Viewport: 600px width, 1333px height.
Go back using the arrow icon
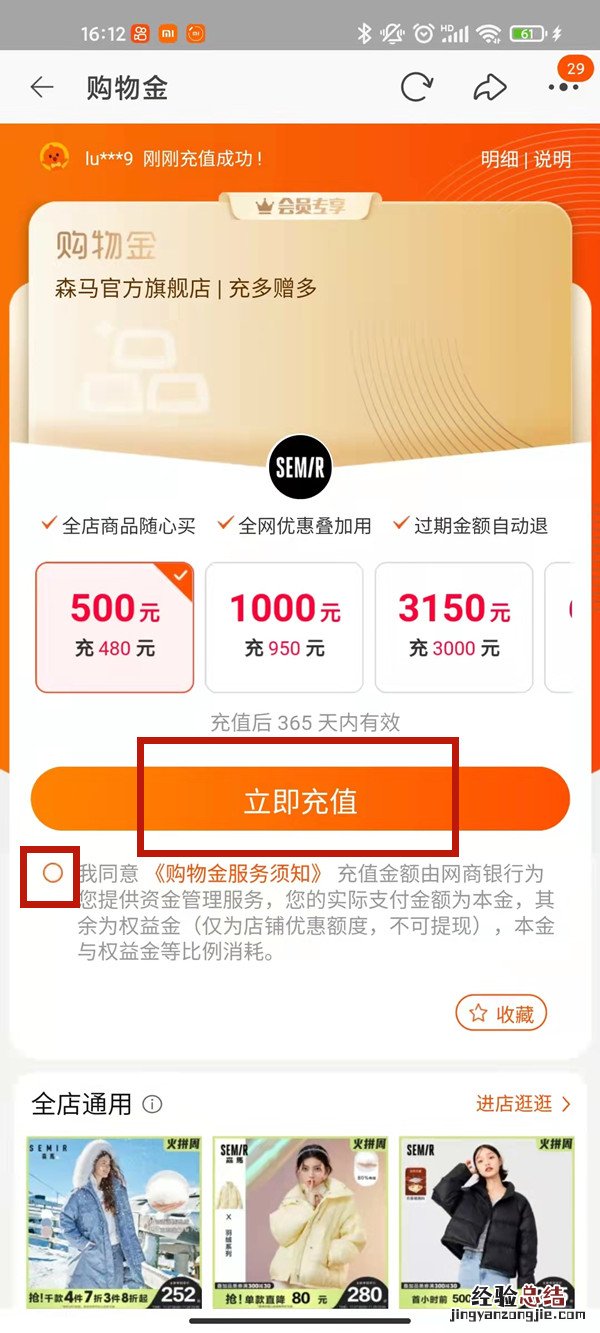tap(42, 88)
